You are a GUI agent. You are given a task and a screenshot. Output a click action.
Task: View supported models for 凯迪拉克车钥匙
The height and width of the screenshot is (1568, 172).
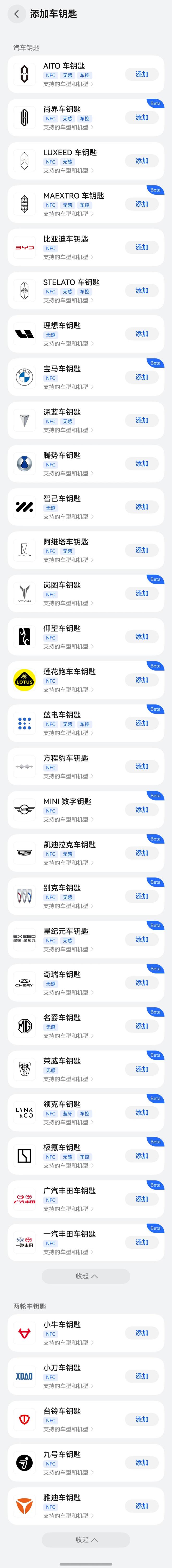pyautogui.click(x=68, y=863)
